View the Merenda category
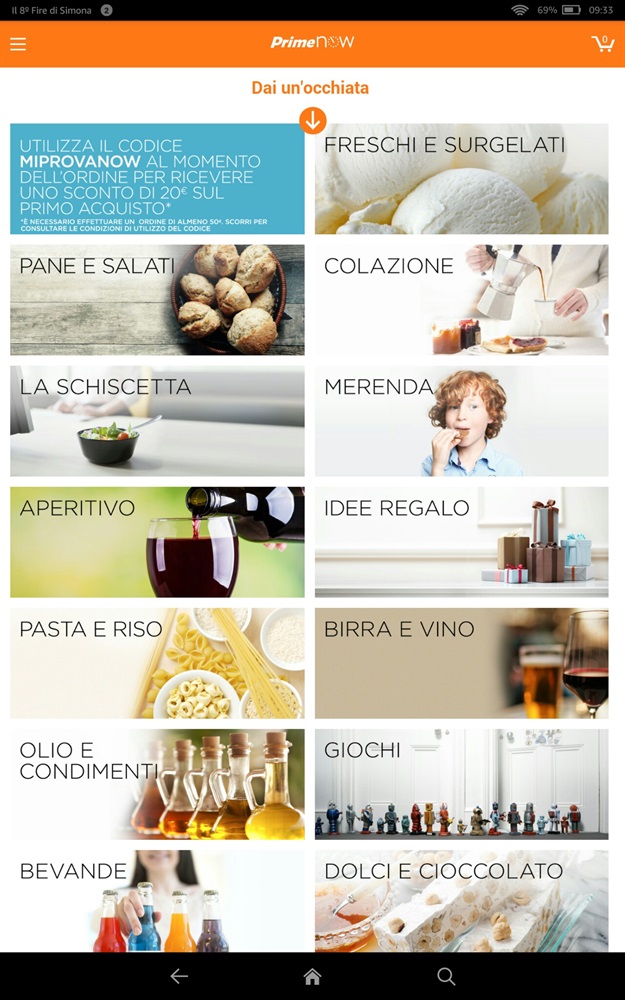 (x=461, y=421)
